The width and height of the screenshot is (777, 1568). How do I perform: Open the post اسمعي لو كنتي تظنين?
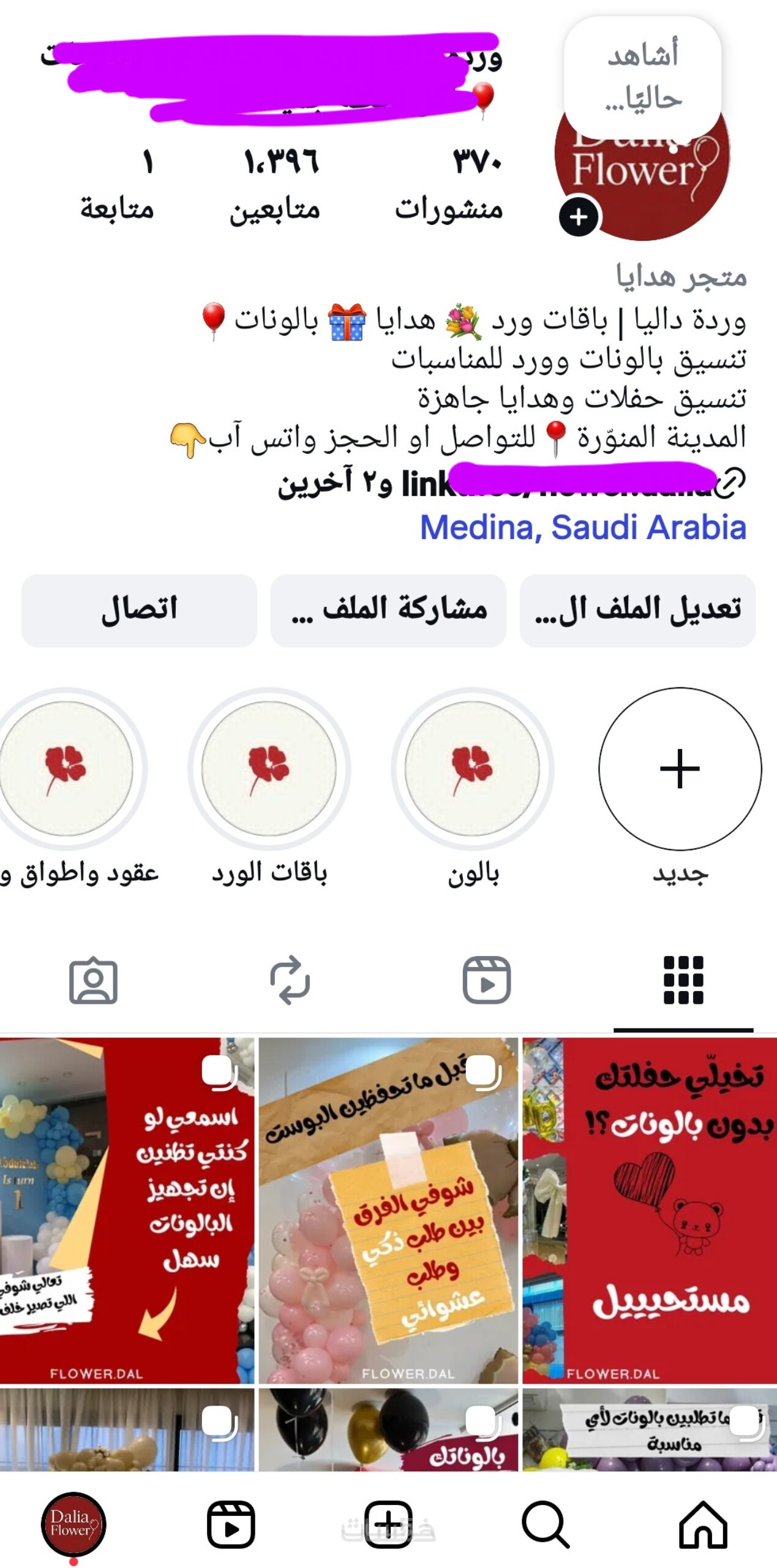[x=127, y=1210]
